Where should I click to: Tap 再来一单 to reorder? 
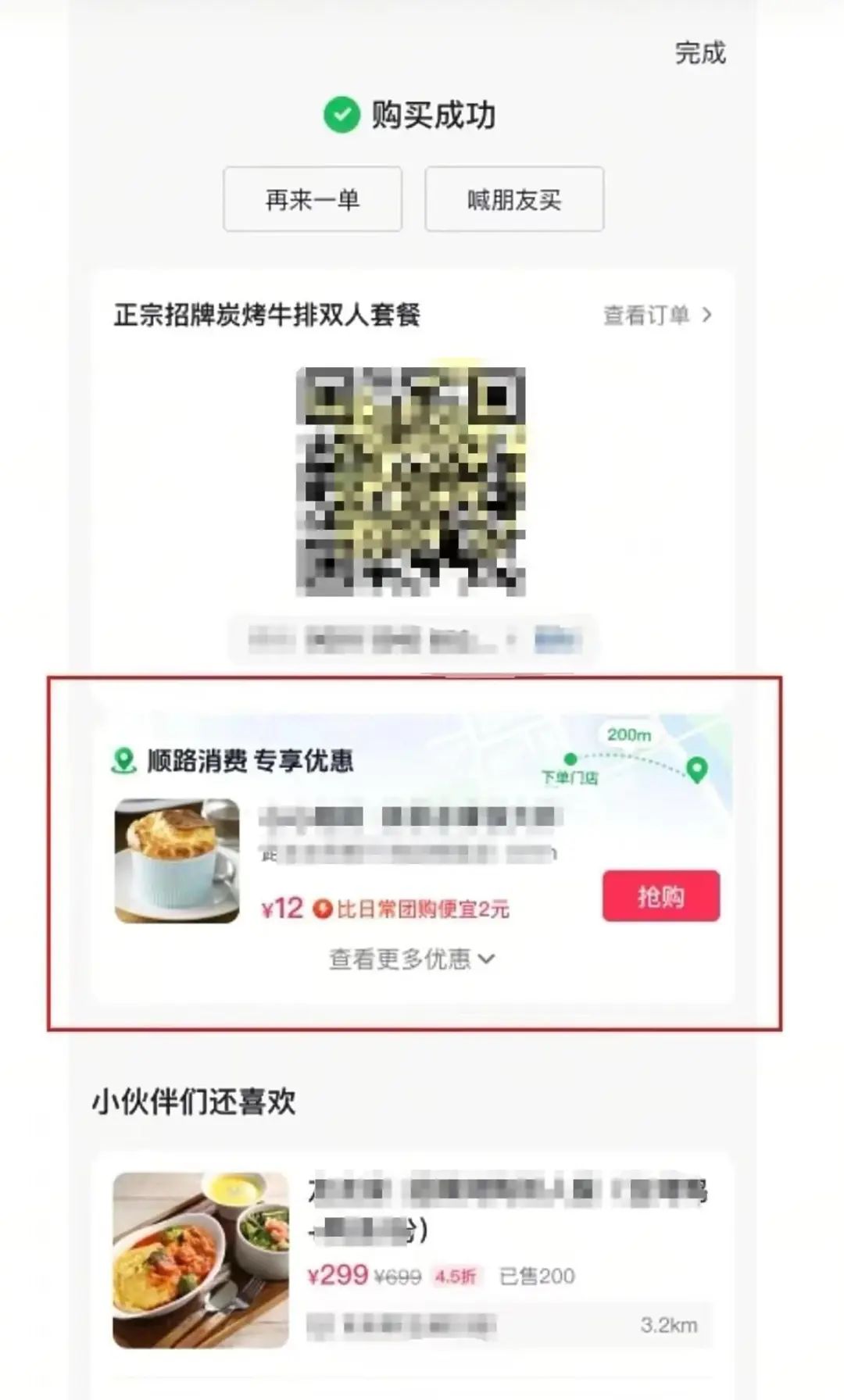pos(312,199)
